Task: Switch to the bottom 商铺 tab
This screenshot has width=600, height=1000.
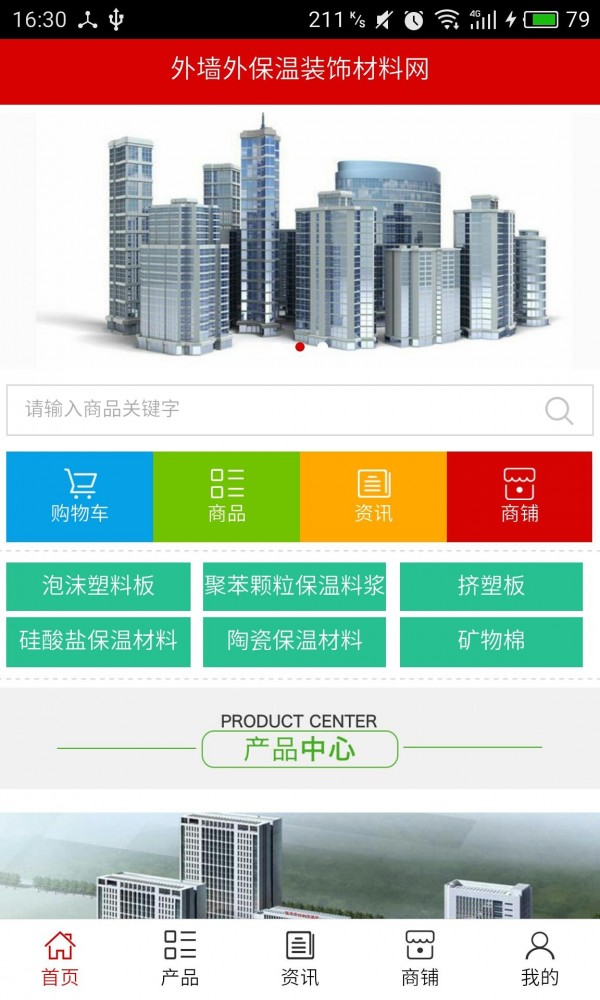Action: tap(420, 959)
